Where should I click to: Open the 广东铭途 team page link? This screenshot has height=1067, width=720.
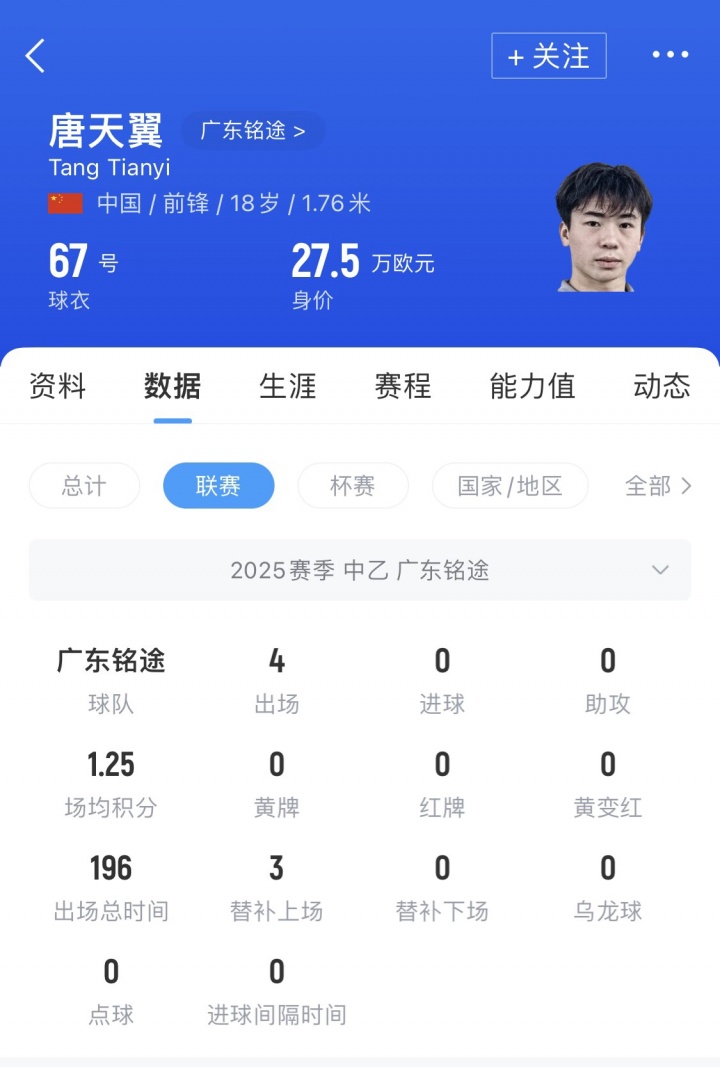[x=253, y=131]
